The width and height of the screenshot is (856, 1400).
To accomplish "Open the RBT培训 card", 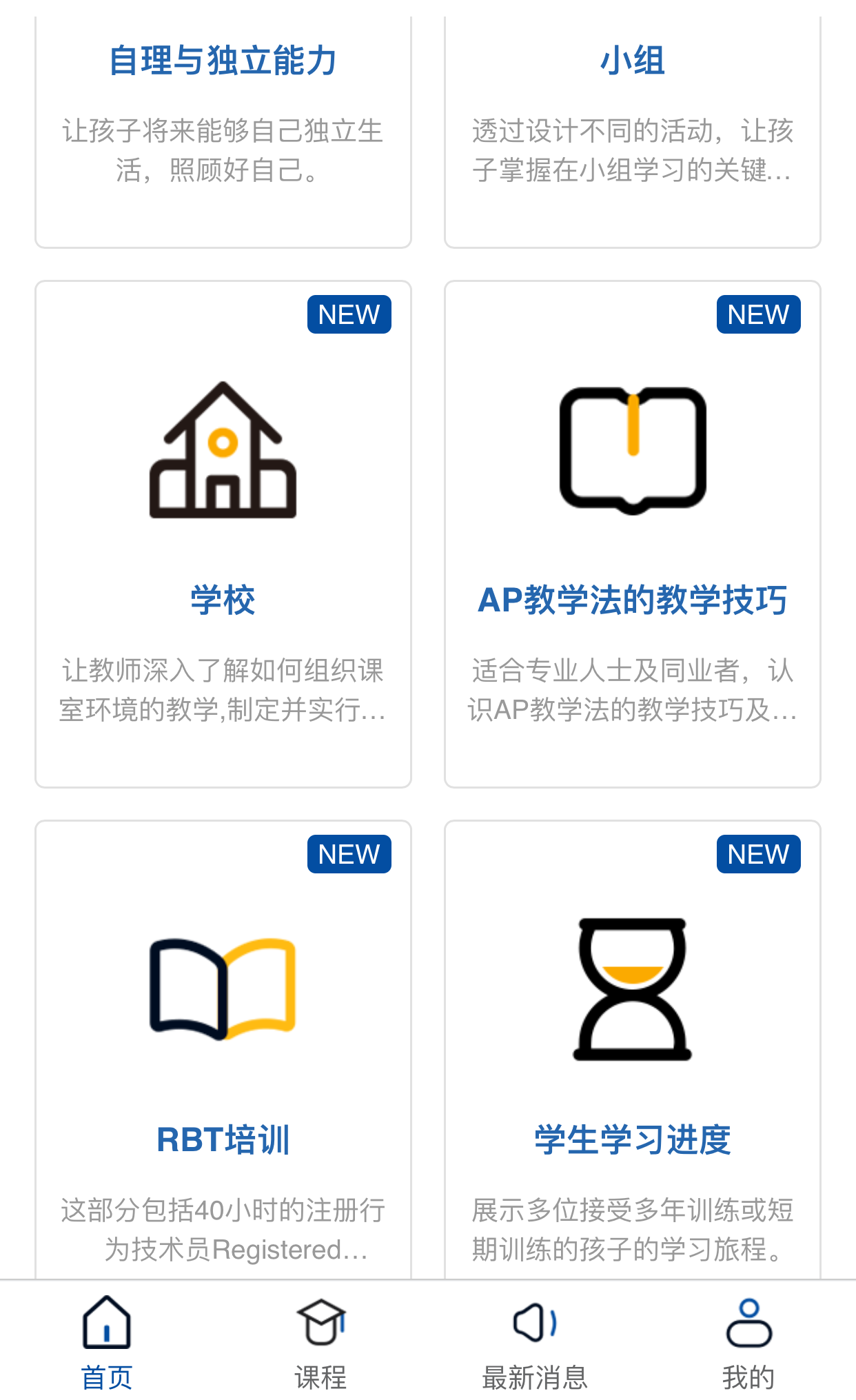I will click(223, 1049).
